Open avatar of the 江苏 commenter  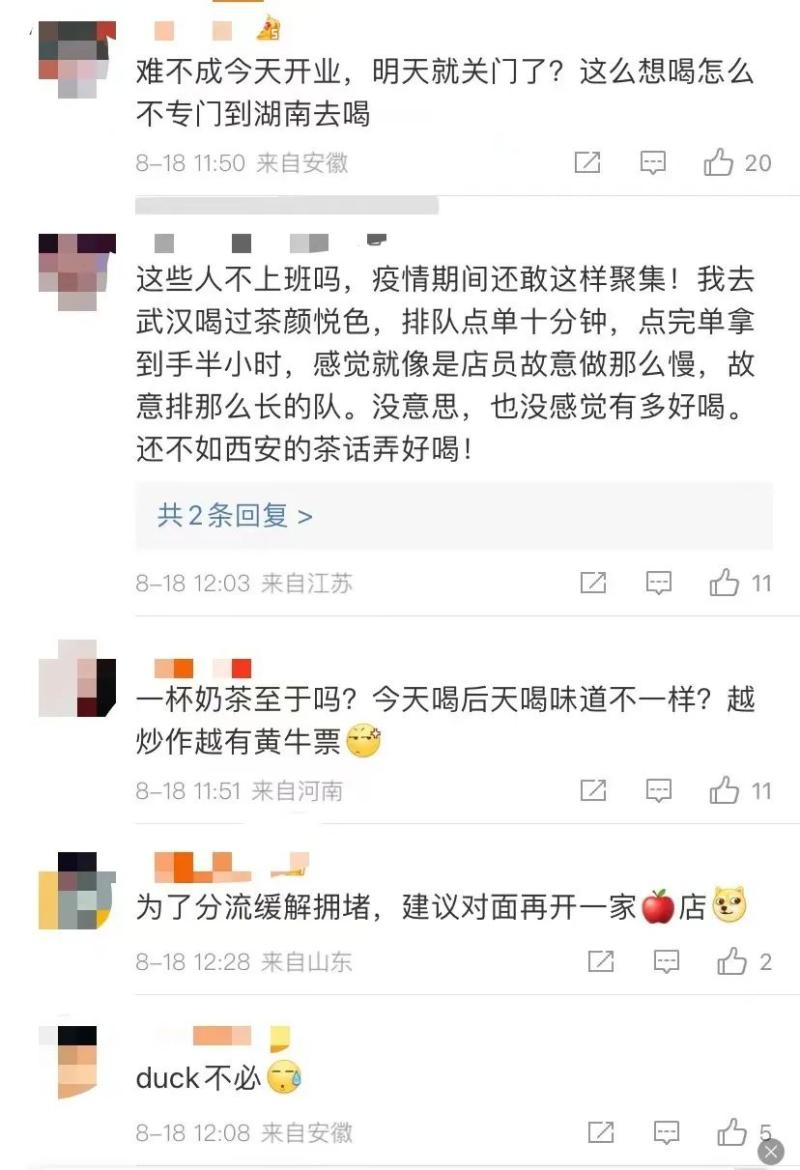(x=77, y=271)
